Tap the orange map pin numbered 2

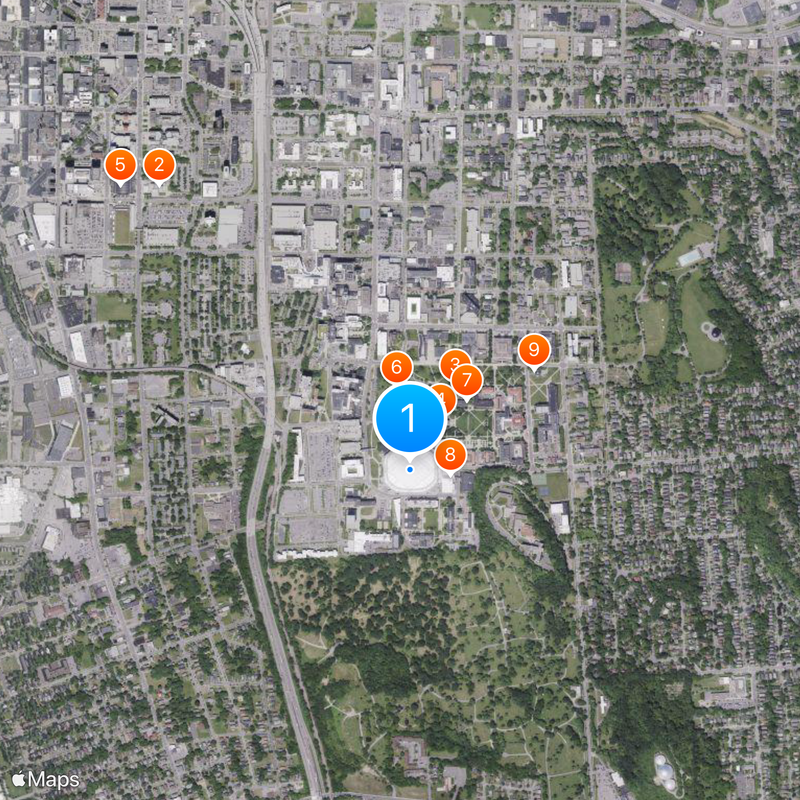point(159,165)
